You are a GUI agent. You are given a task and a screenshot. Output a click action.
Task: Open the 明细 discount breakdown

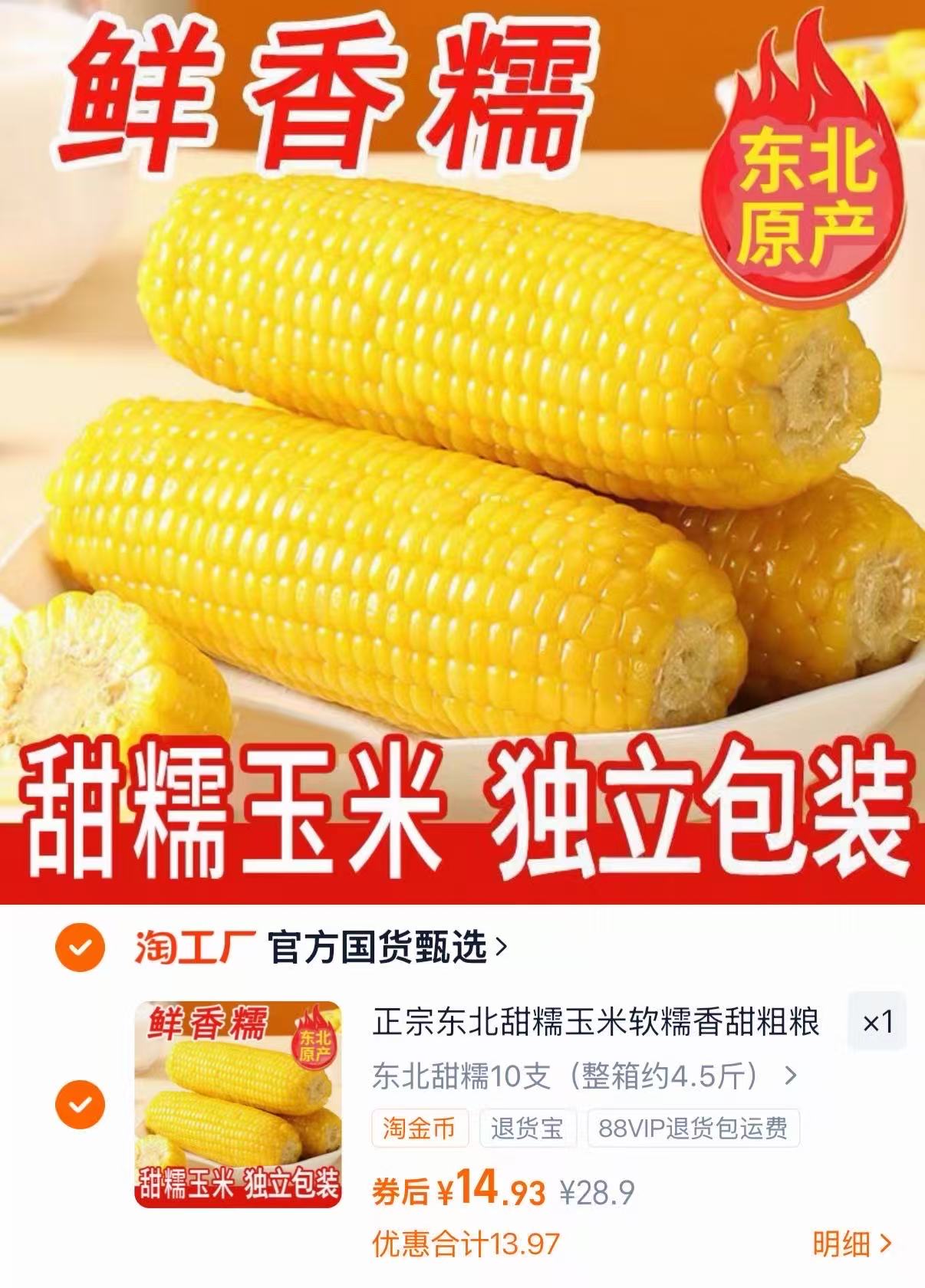844,1242
